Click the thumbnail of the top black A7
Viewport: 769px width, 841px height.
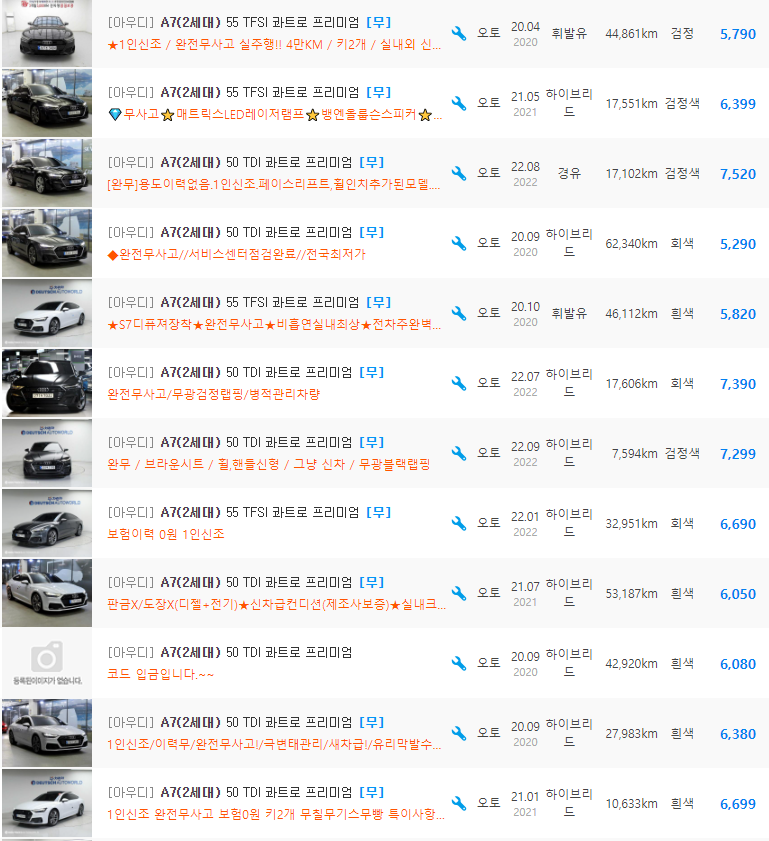47,31
